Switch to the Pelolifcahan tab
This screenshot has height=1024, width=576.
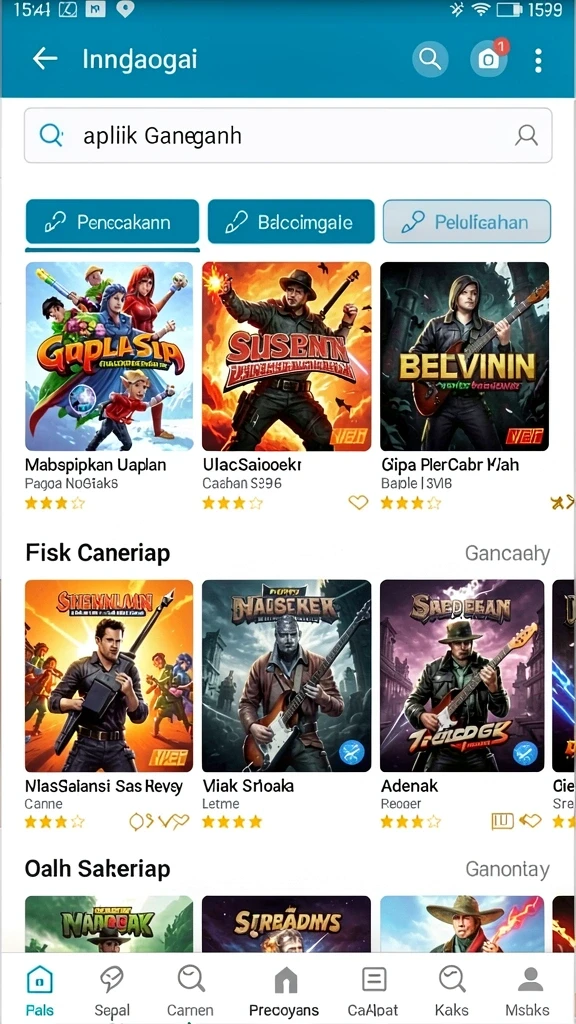point(466,222)
